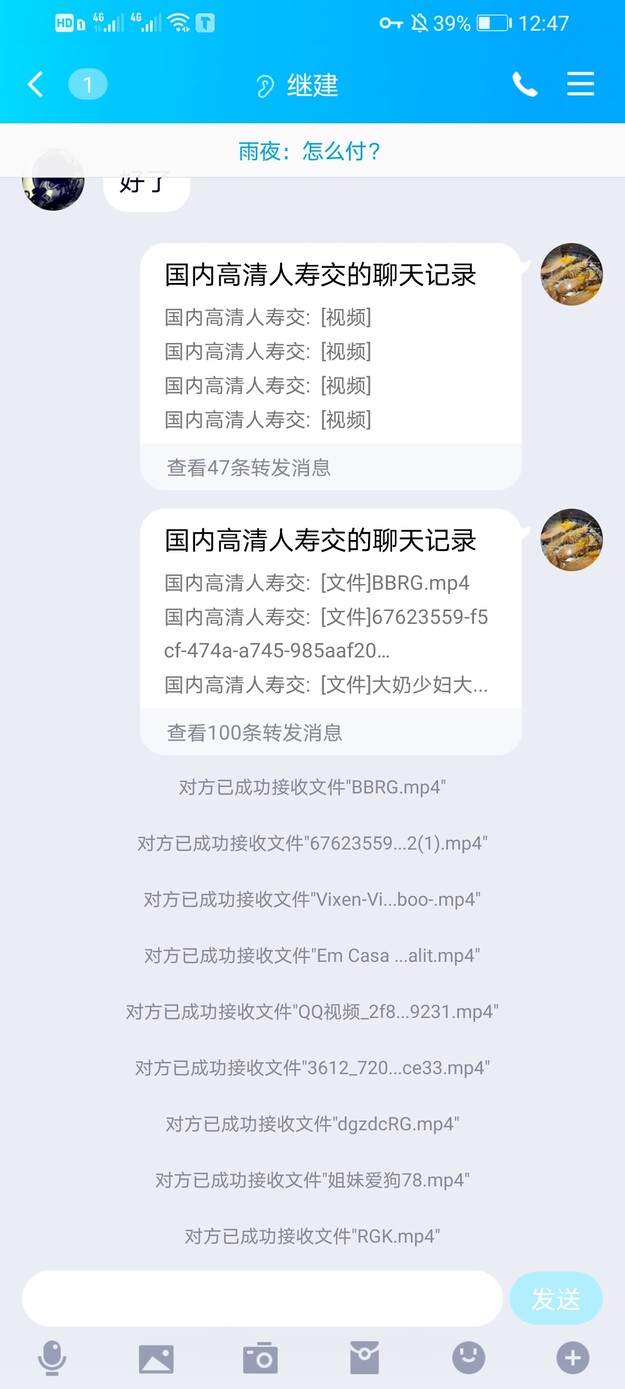This screenshot has width=625, height=1389.
Task: Open the new message banner from 雨夜
Action: pyautogui.click(x=311, y=151)
